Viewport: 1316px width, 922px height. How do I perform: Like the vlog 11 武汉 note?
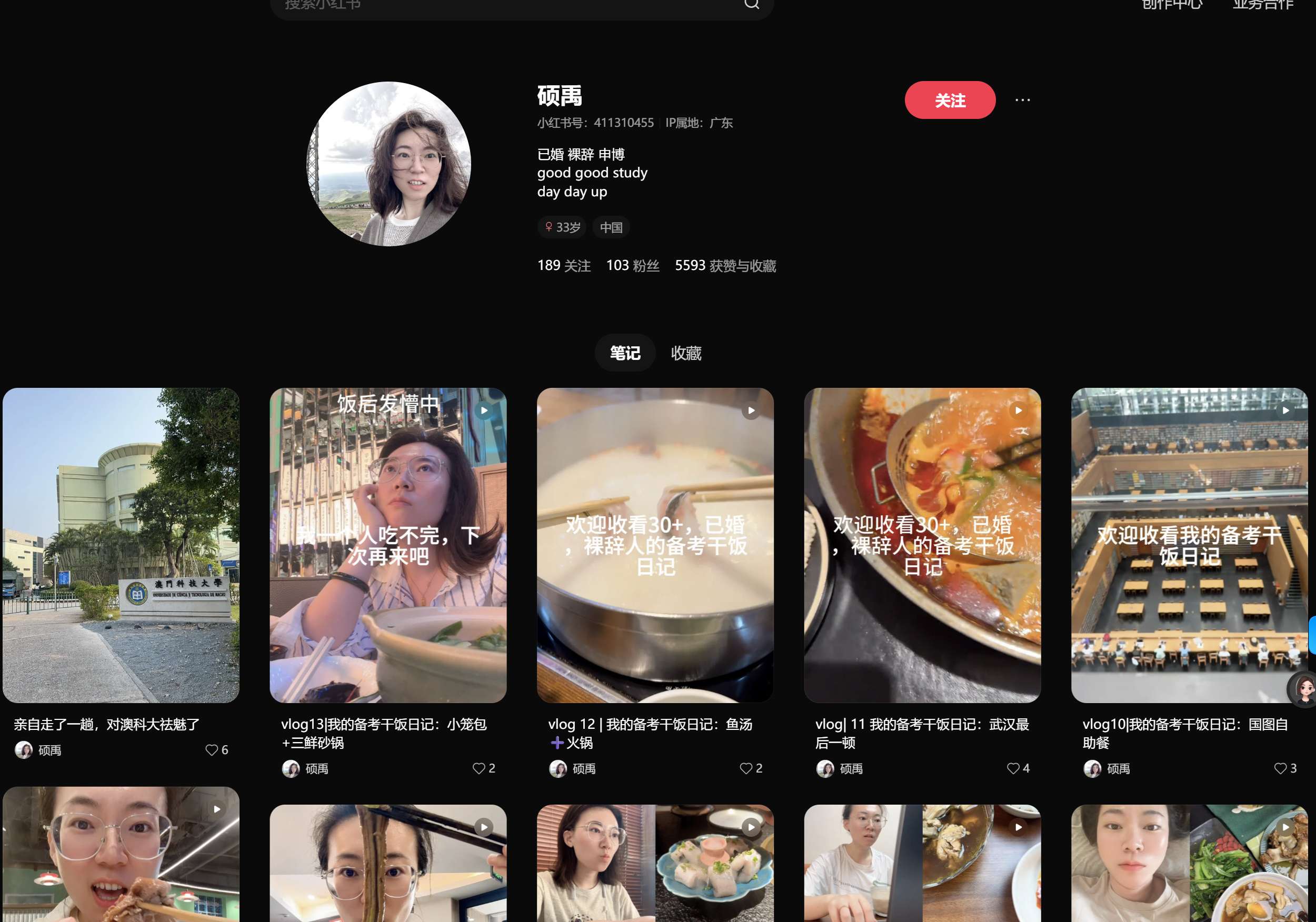[1013, 768]
